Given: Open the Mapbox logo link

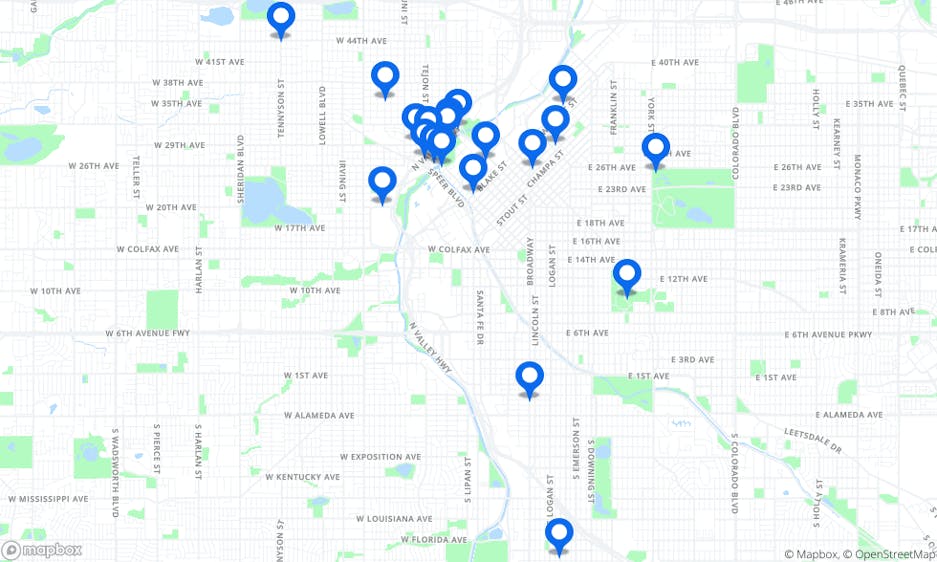Looking at the screenshot, I should (x=42, y=550).
